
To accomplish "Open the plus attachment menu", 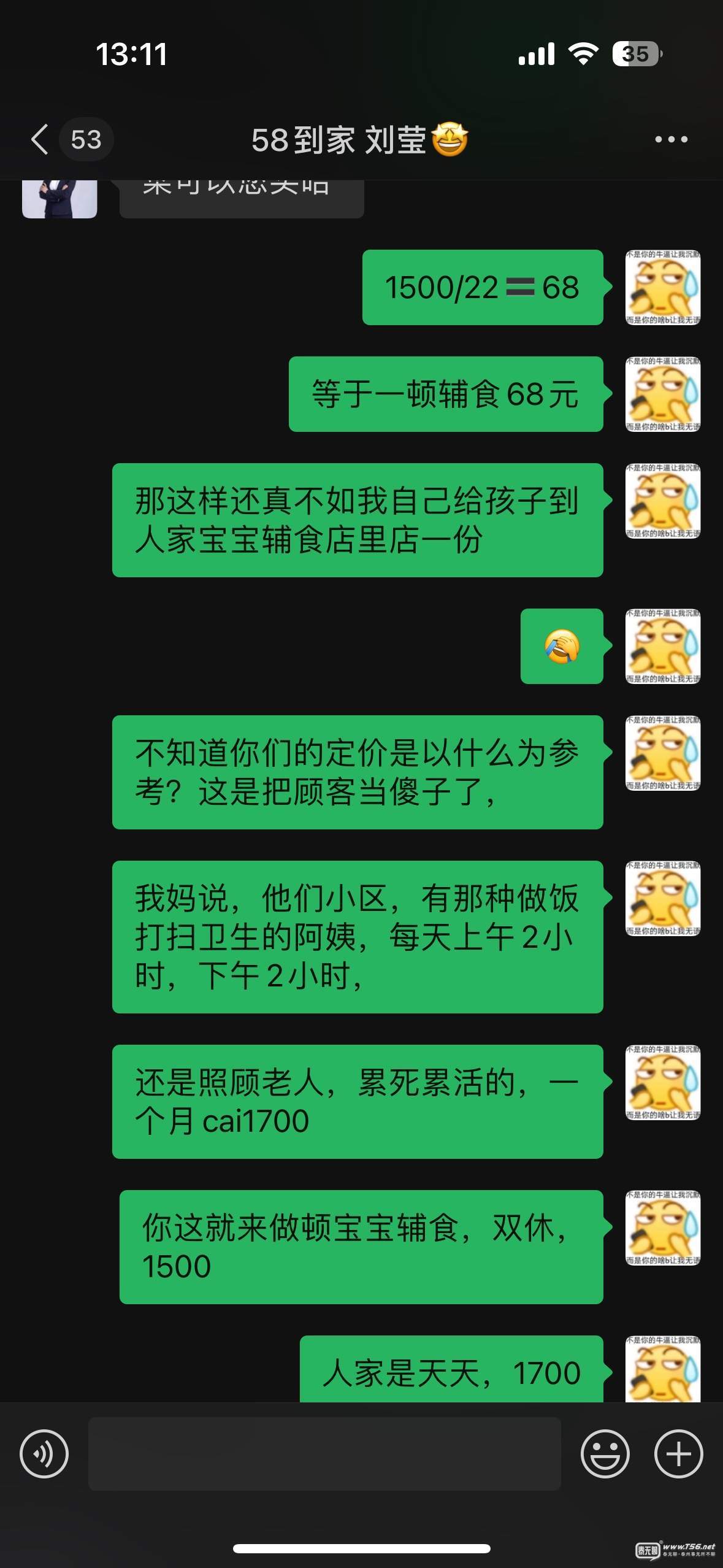I will pyautogui.click(x=678, y=1453).
